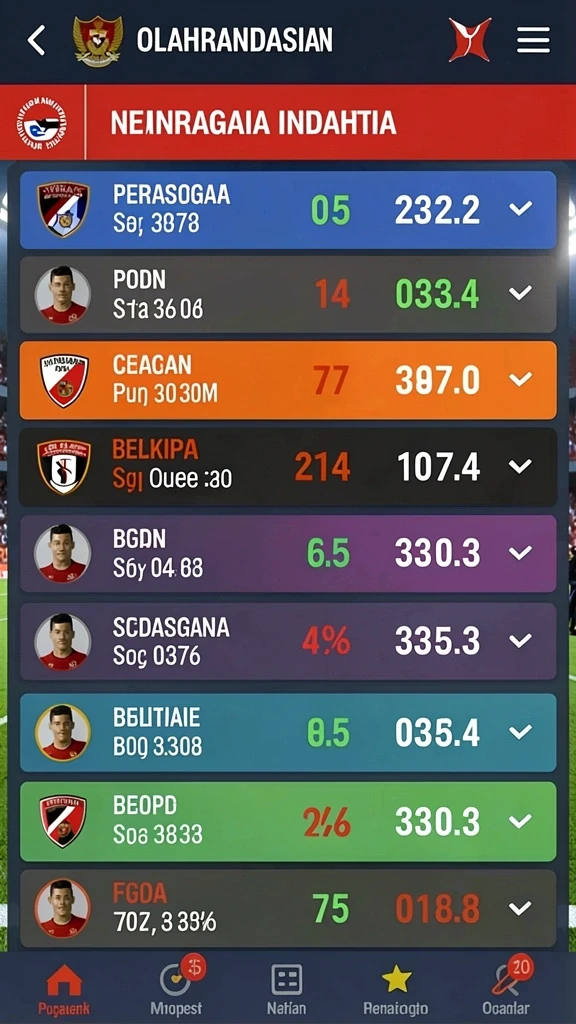
Task: Open the PODN player row
Action: pos(288,295)
